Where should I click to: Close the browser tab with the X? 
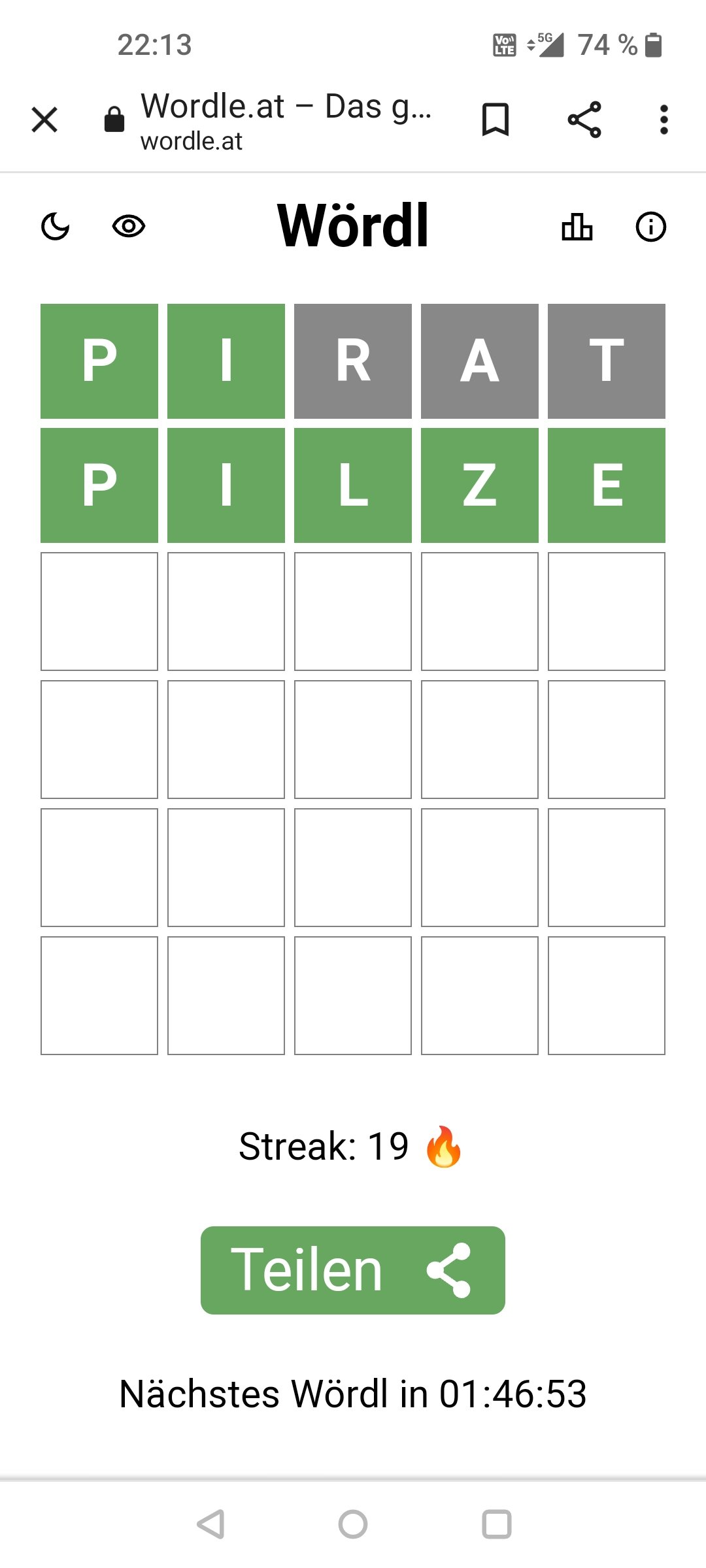coord(44,120)
